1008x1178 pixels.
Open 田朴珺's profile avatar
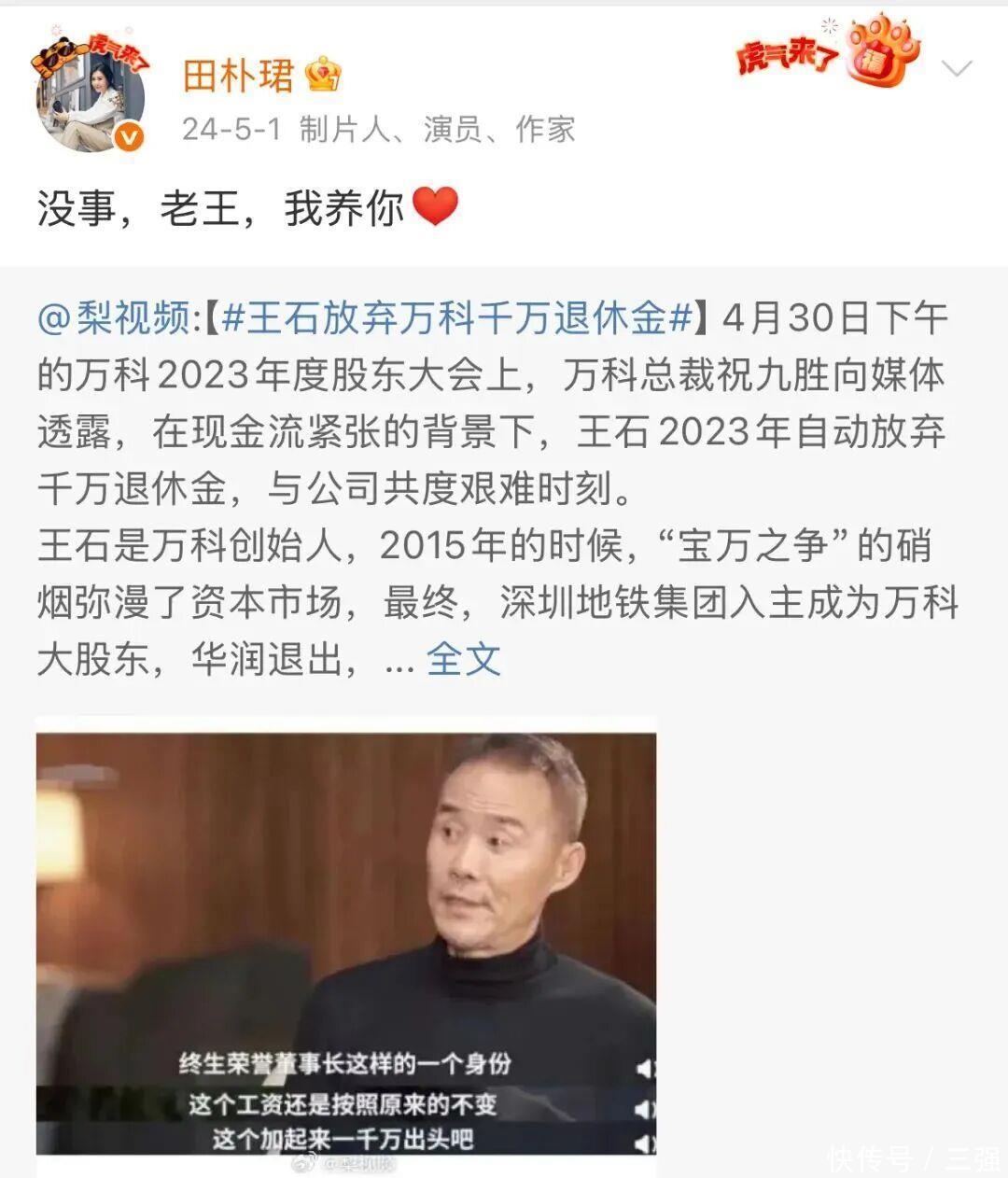pos(91,95)
